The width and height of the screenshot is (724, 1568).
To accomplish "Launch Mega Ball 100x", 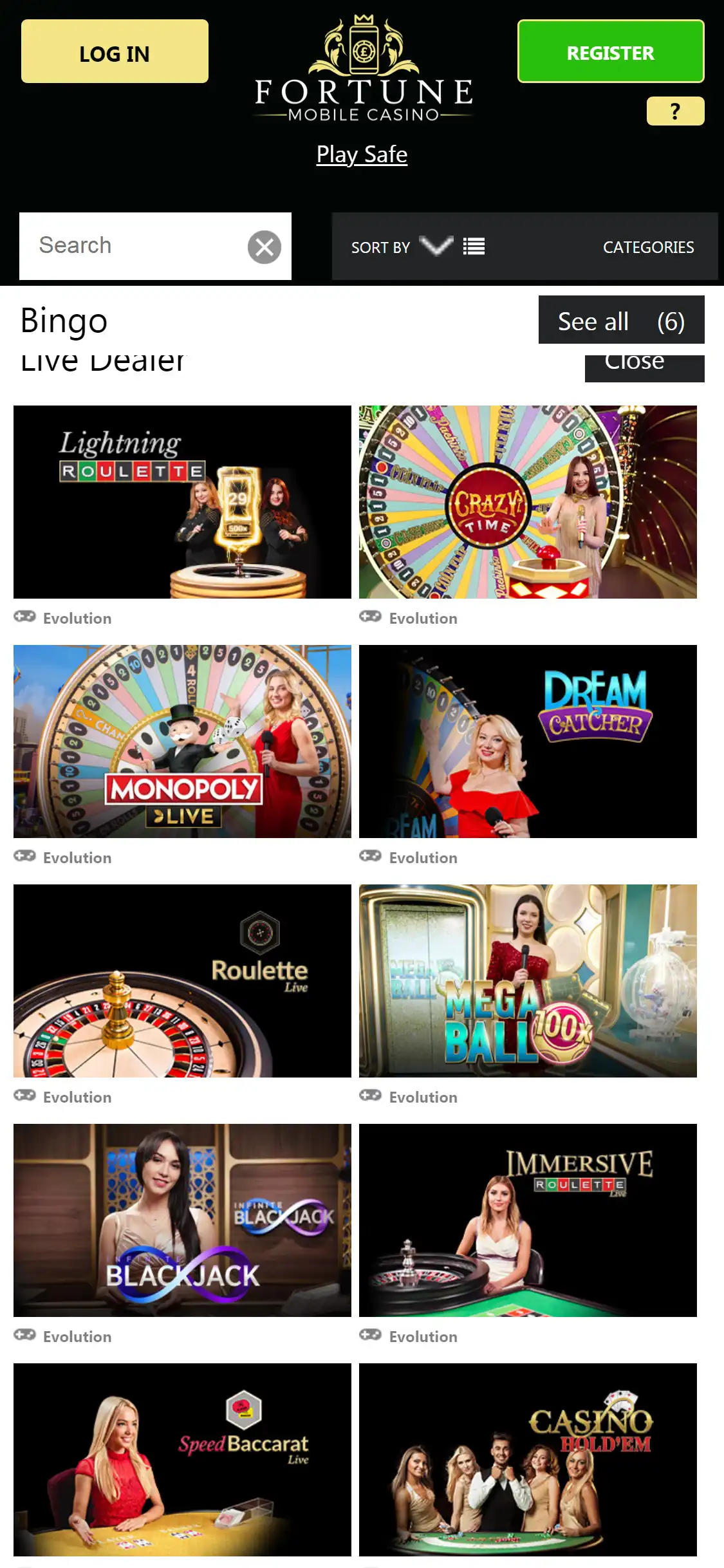I will [528, 981].
